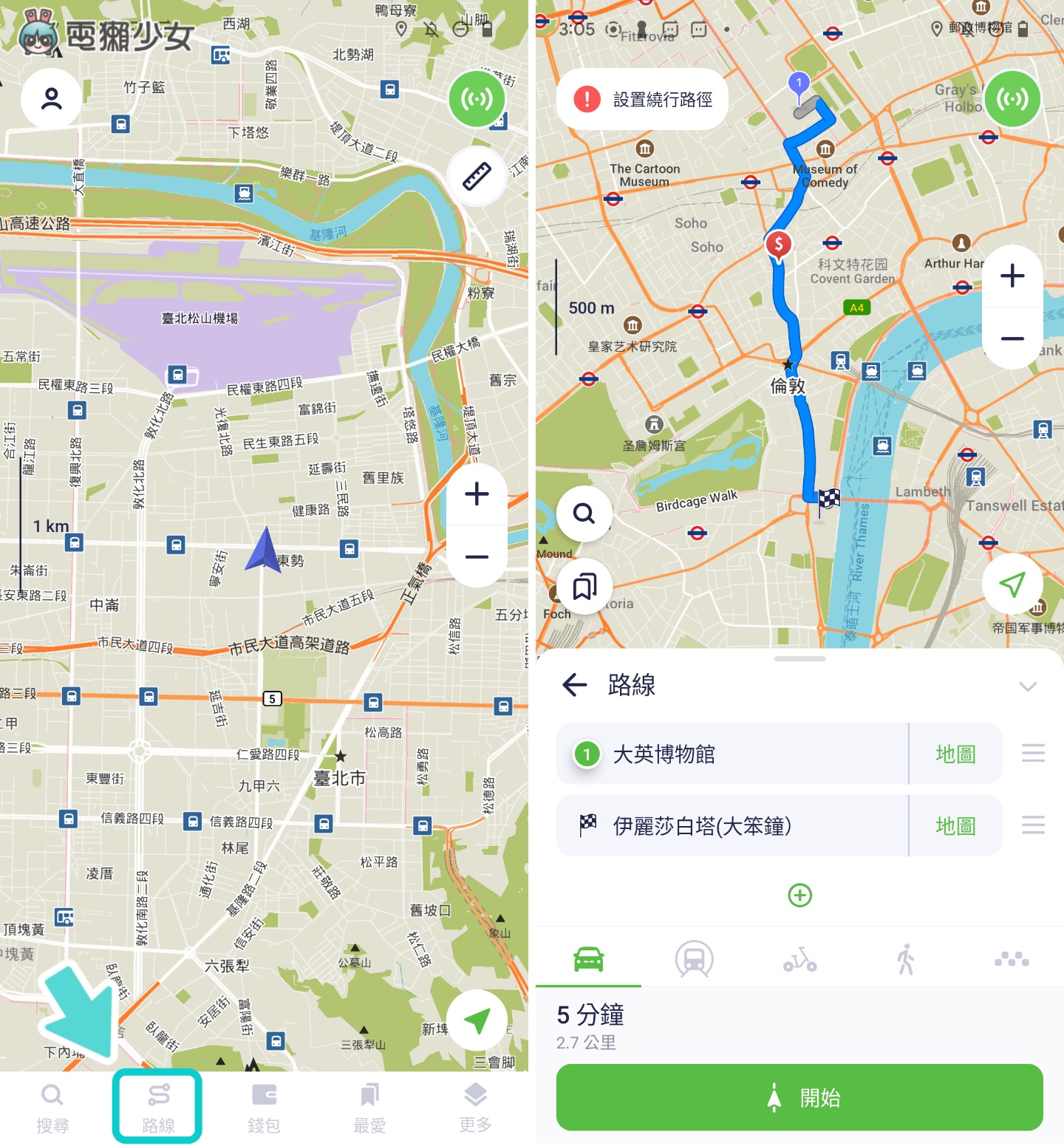Collapse the route panel with the chevron
This screenshot has width=1064, height=1146.
(x=1028, y=686)
